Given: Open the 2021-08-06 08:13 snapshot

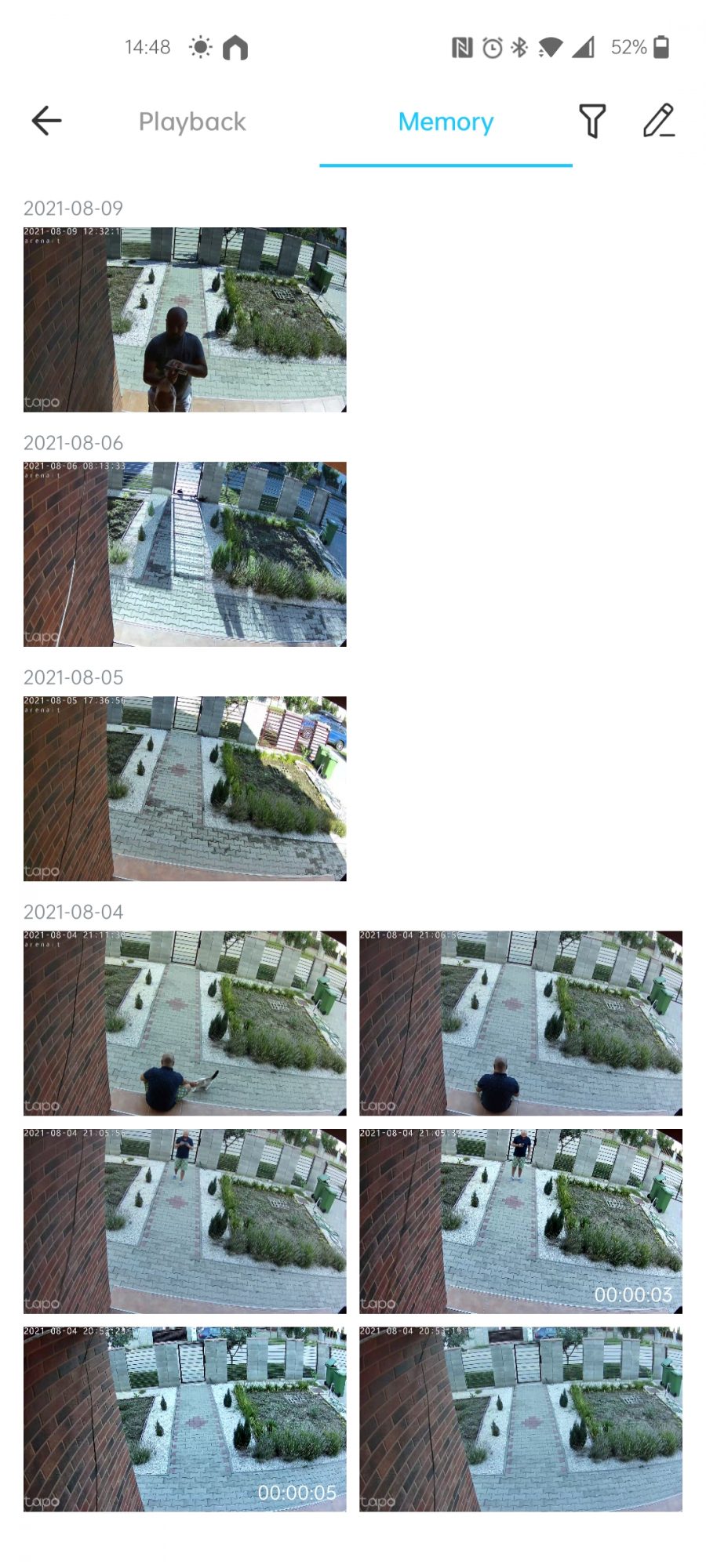Looking at the screenshot, I should pos(184,554).
